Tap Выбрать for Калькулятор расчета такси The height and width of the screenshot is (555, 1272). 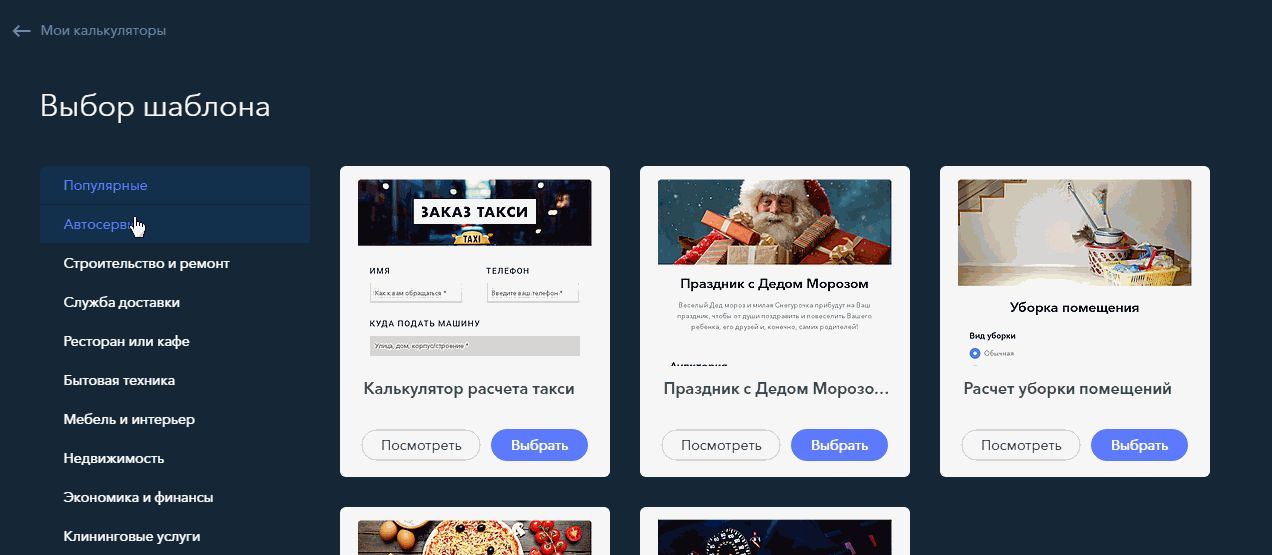click(539, 445)
